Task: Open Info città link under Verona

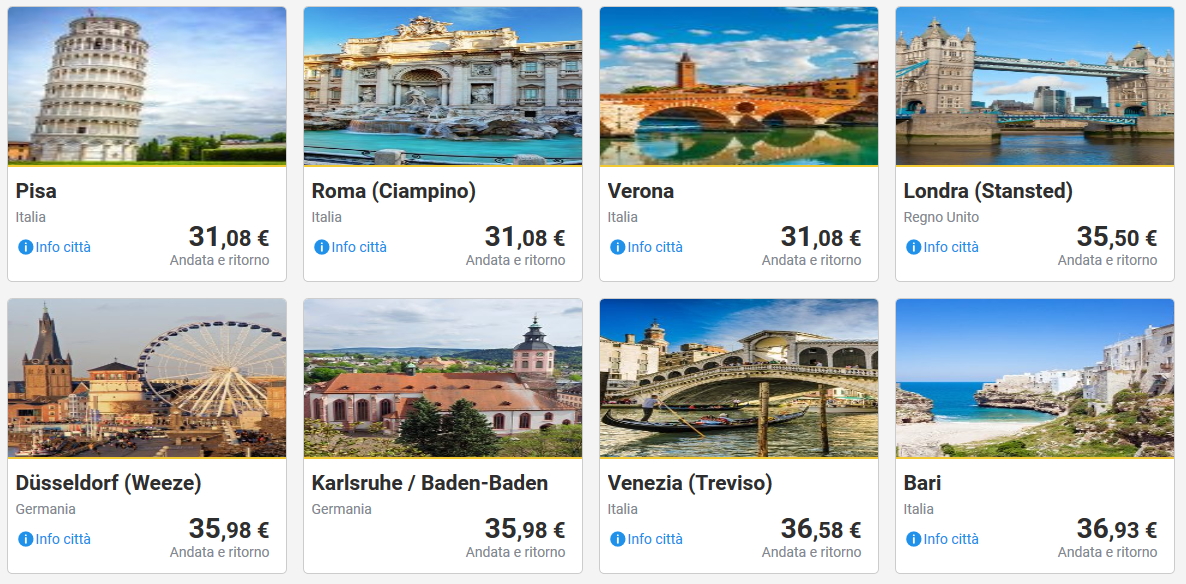Action: tap(647, 247)
